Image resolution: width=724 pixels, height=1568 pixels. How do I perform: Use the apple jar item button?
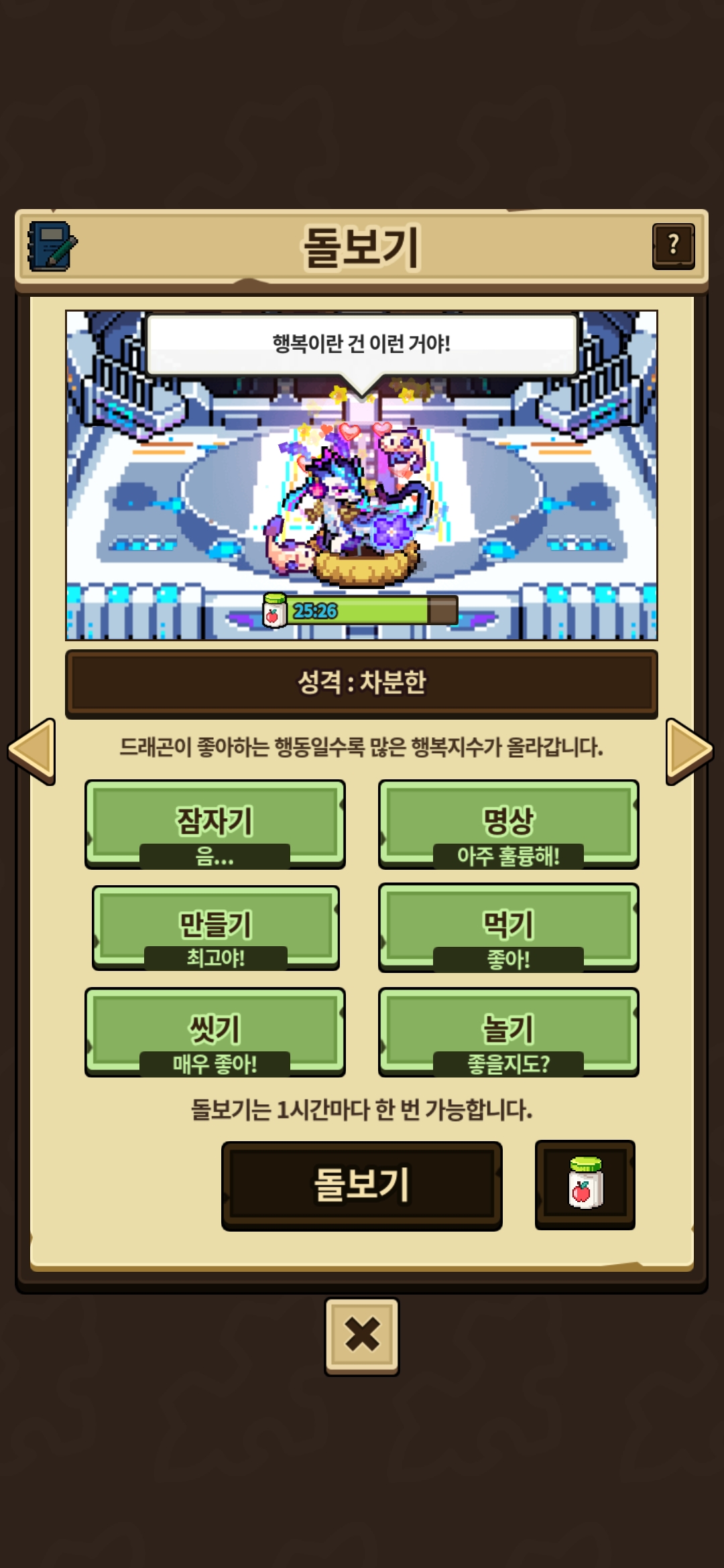[x=585, y=1185]
